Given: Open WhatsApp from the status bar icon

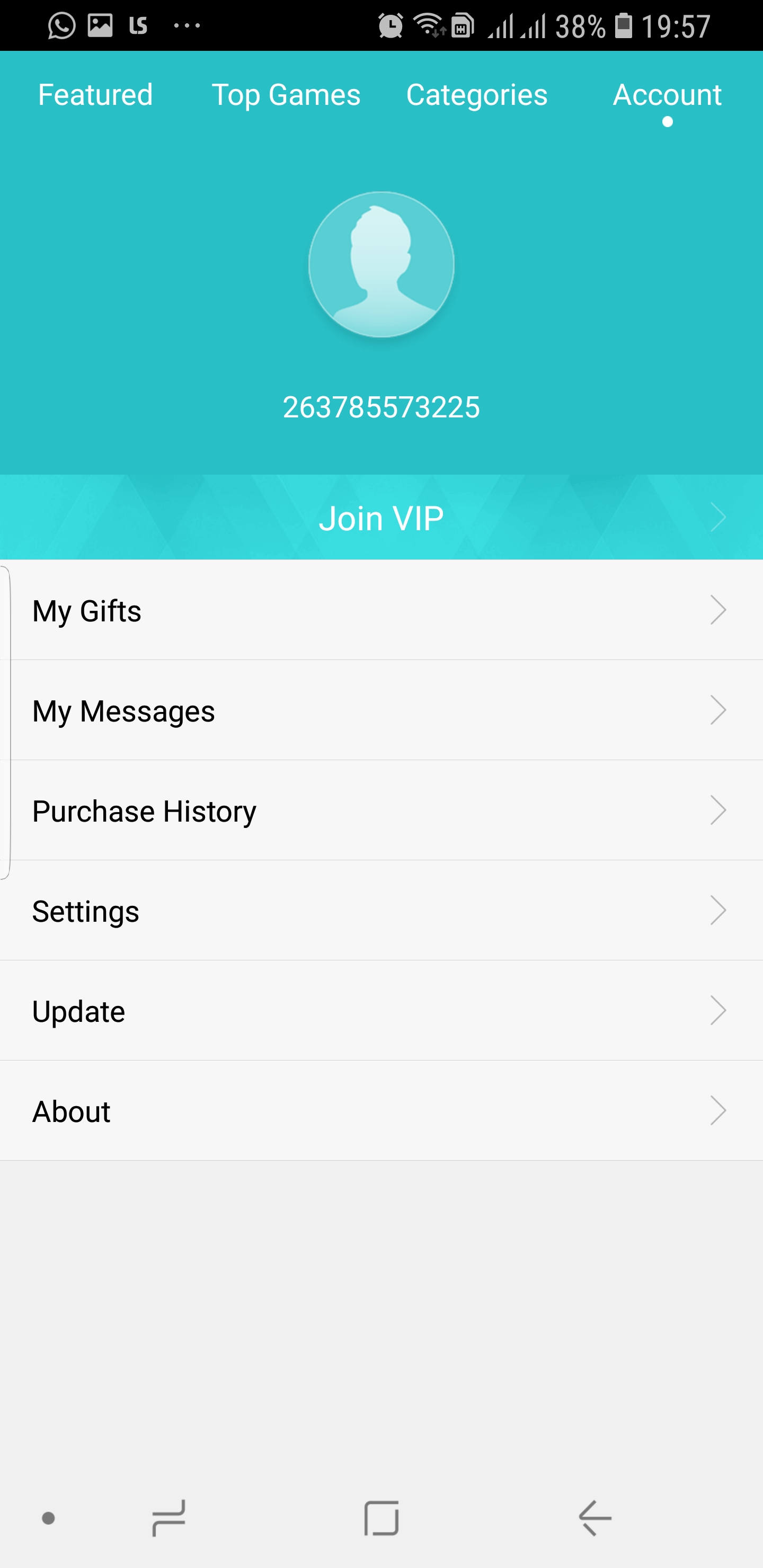Looking at the screenshot, I should click(x=61, y=24).
